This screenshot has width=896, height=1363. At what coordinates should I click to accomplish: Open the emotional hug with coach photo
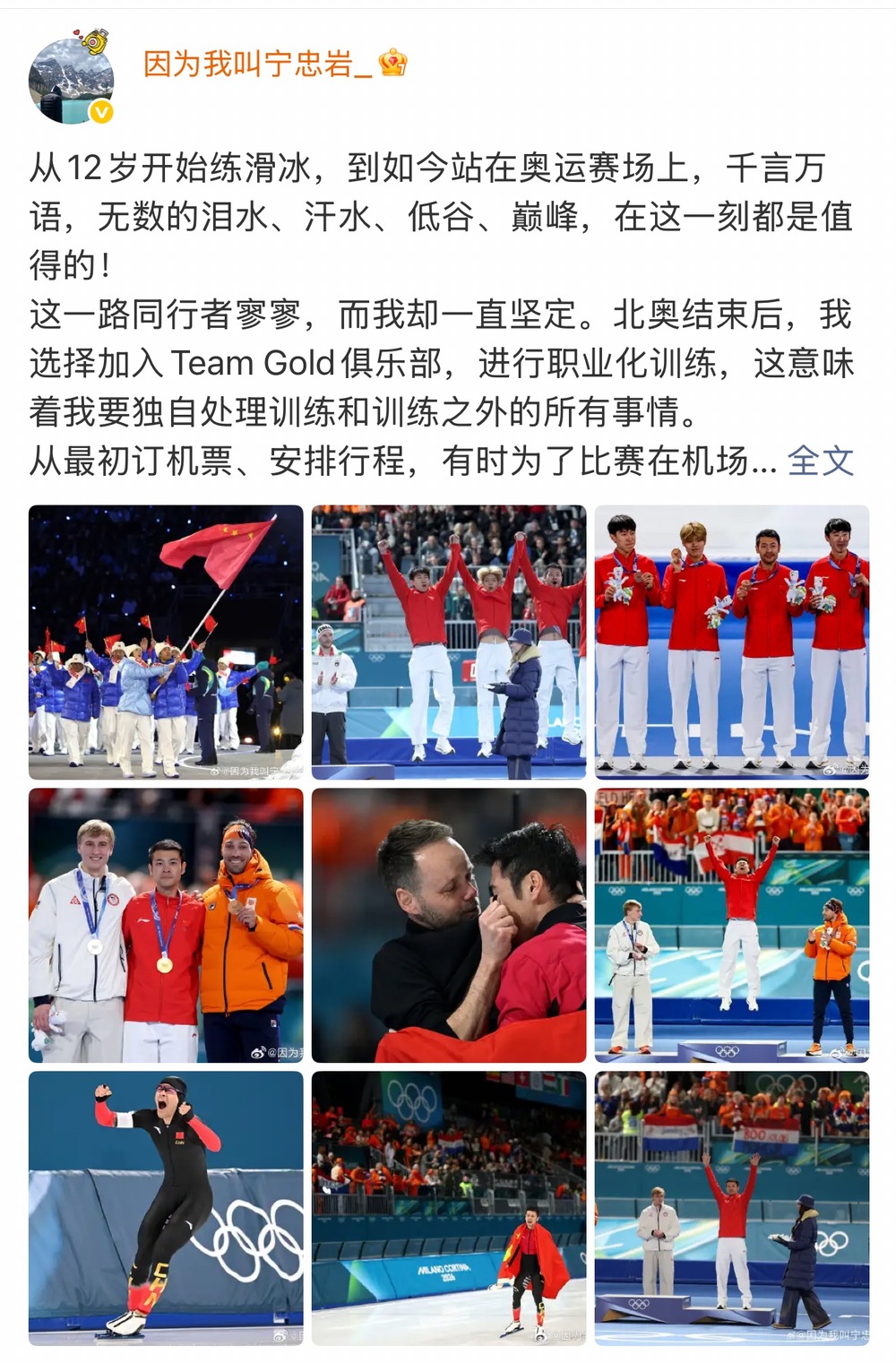(449, 925)
